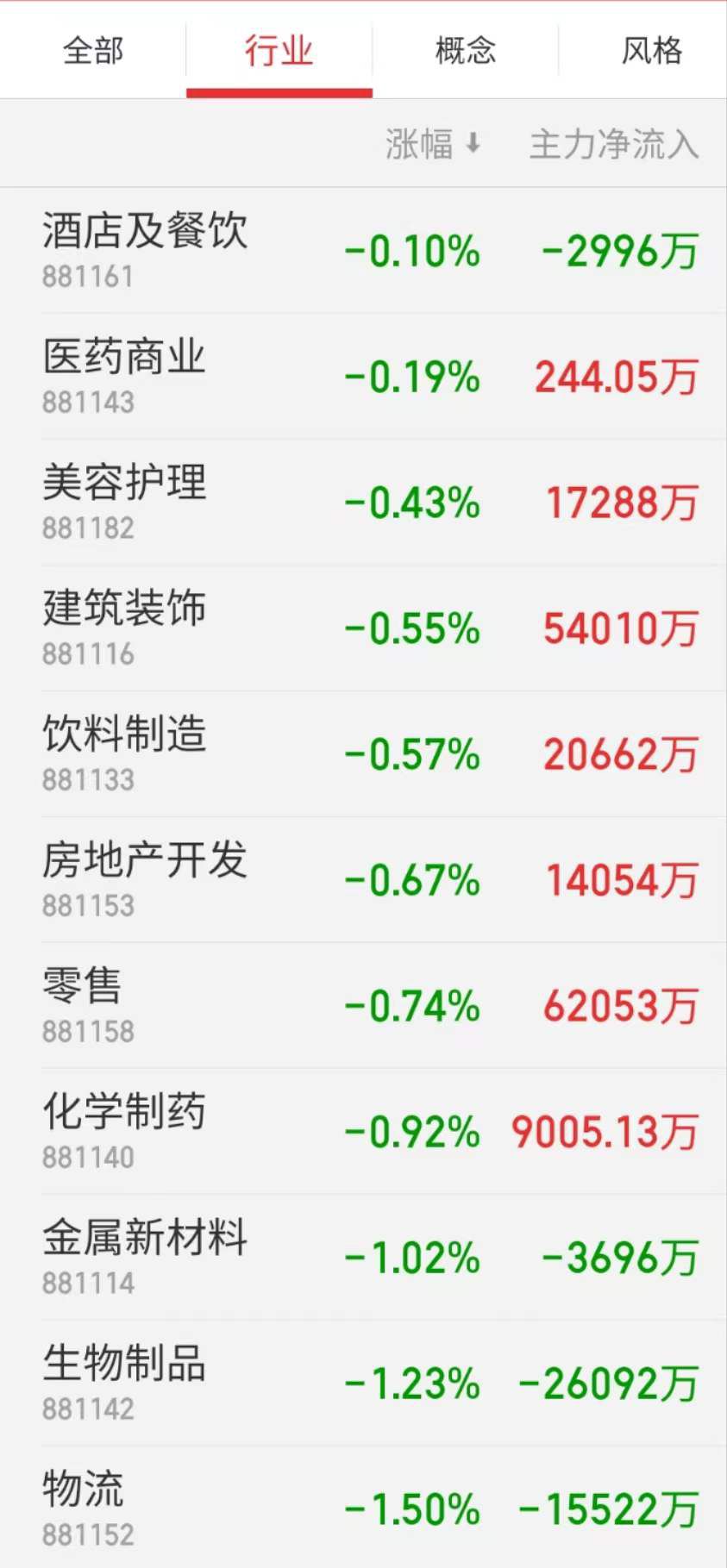Sort by 主力净流入 column
This screenshot has width=727, height=1568.
click(614, 144)
